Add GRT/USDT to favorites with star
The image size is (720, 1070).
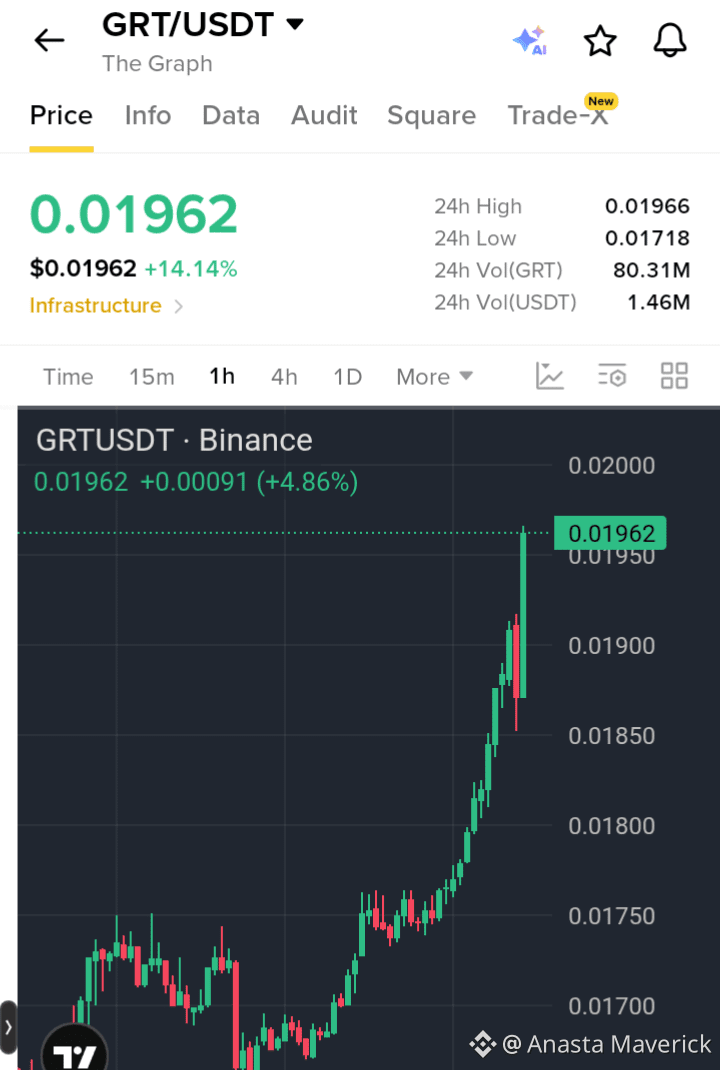click(x=601, y=40)
